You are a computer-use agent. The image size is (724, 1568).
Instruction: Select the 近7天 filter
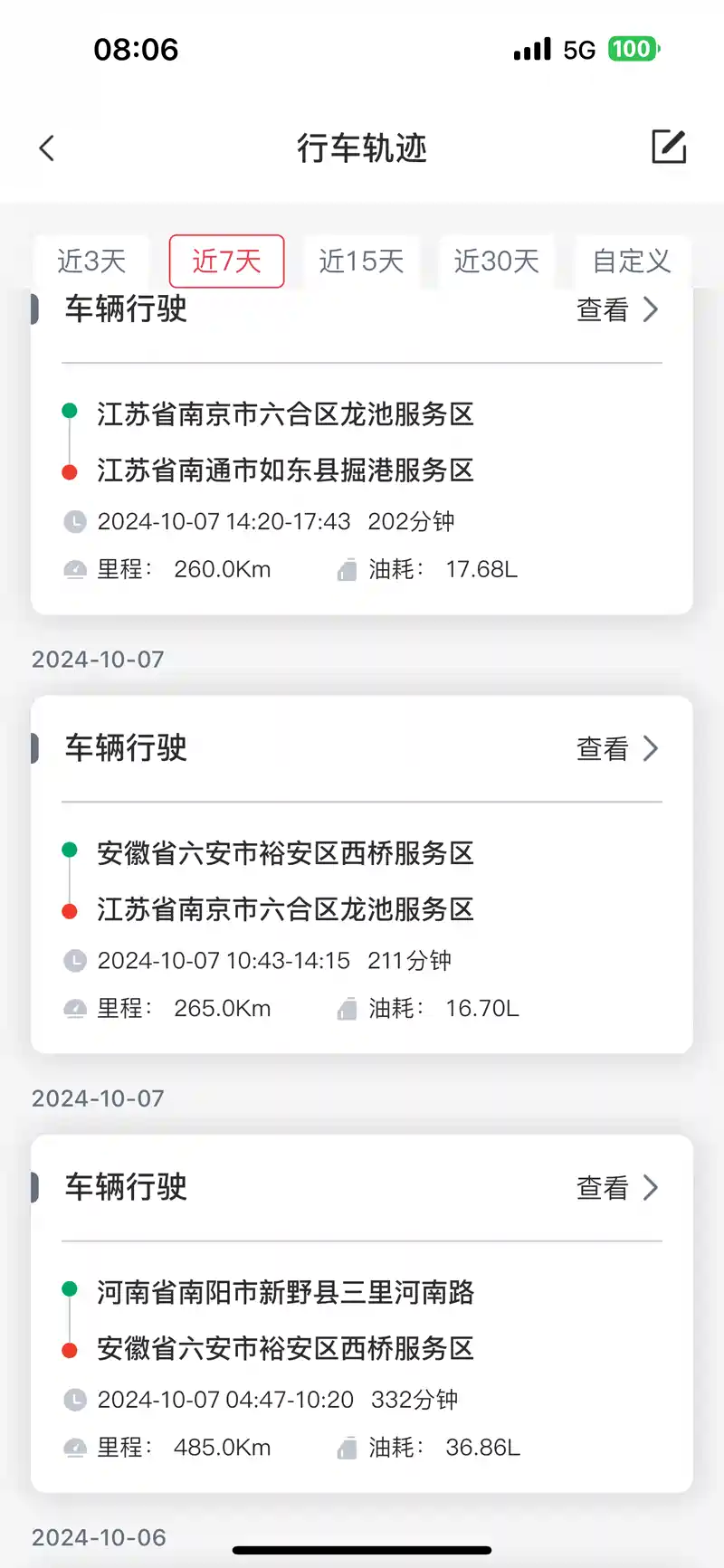[x=226, y=261]
